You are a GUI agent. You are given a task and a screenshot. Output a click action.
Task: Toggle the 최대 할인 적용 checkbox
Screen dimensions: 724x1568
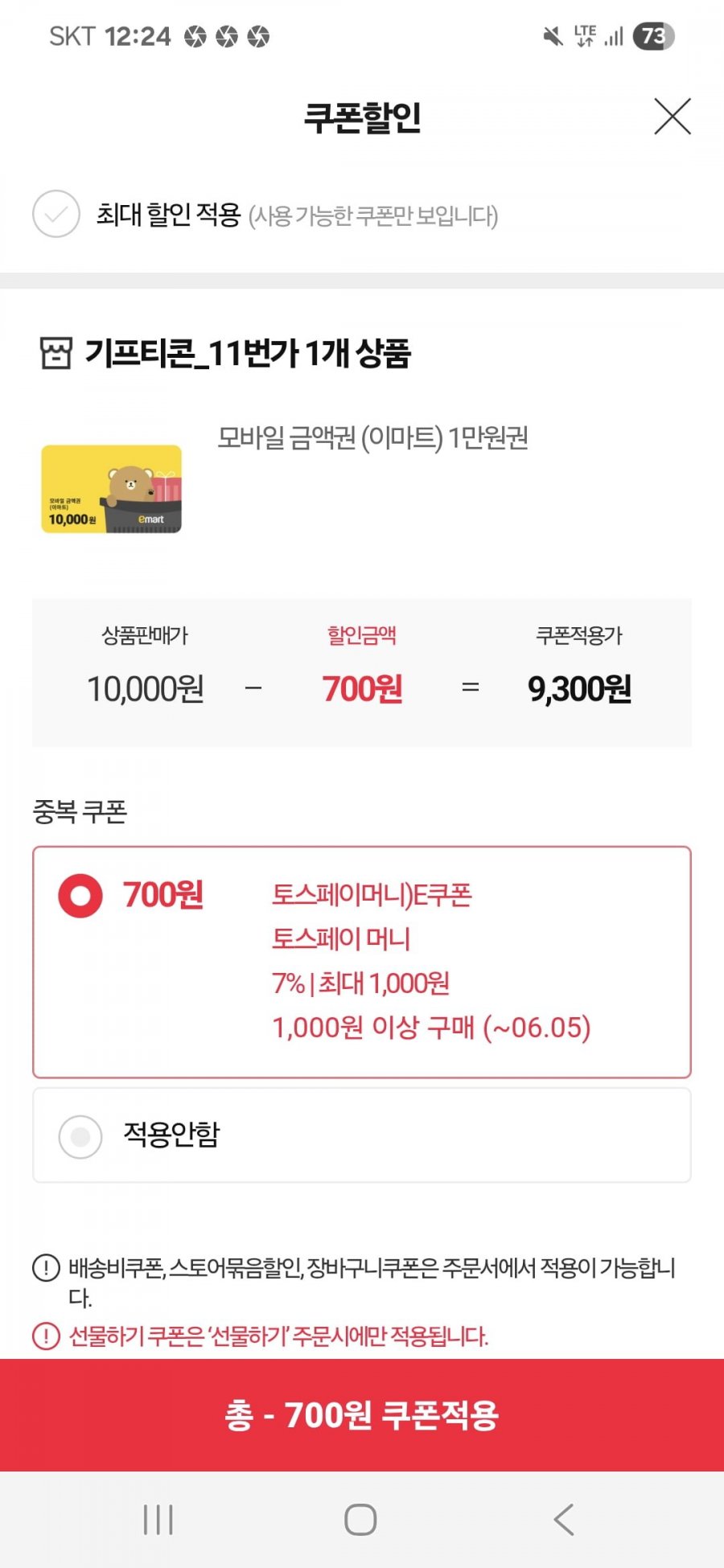(56, 214)
